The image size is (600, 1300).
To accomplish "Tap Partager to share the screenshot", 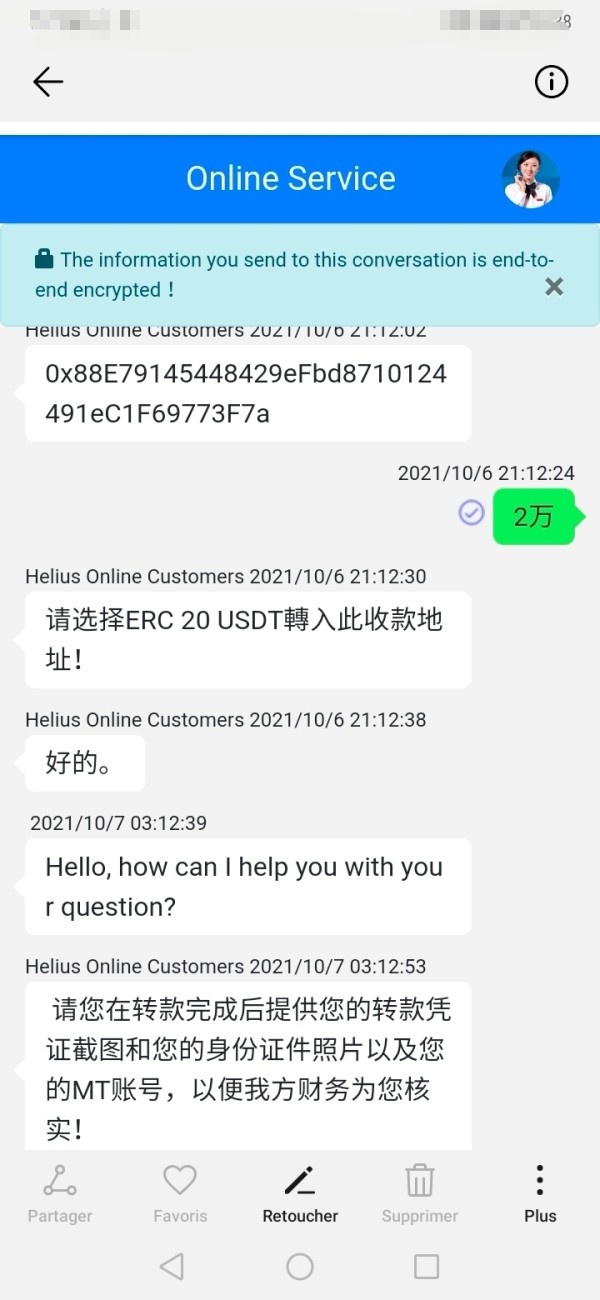I will 60,1195.
